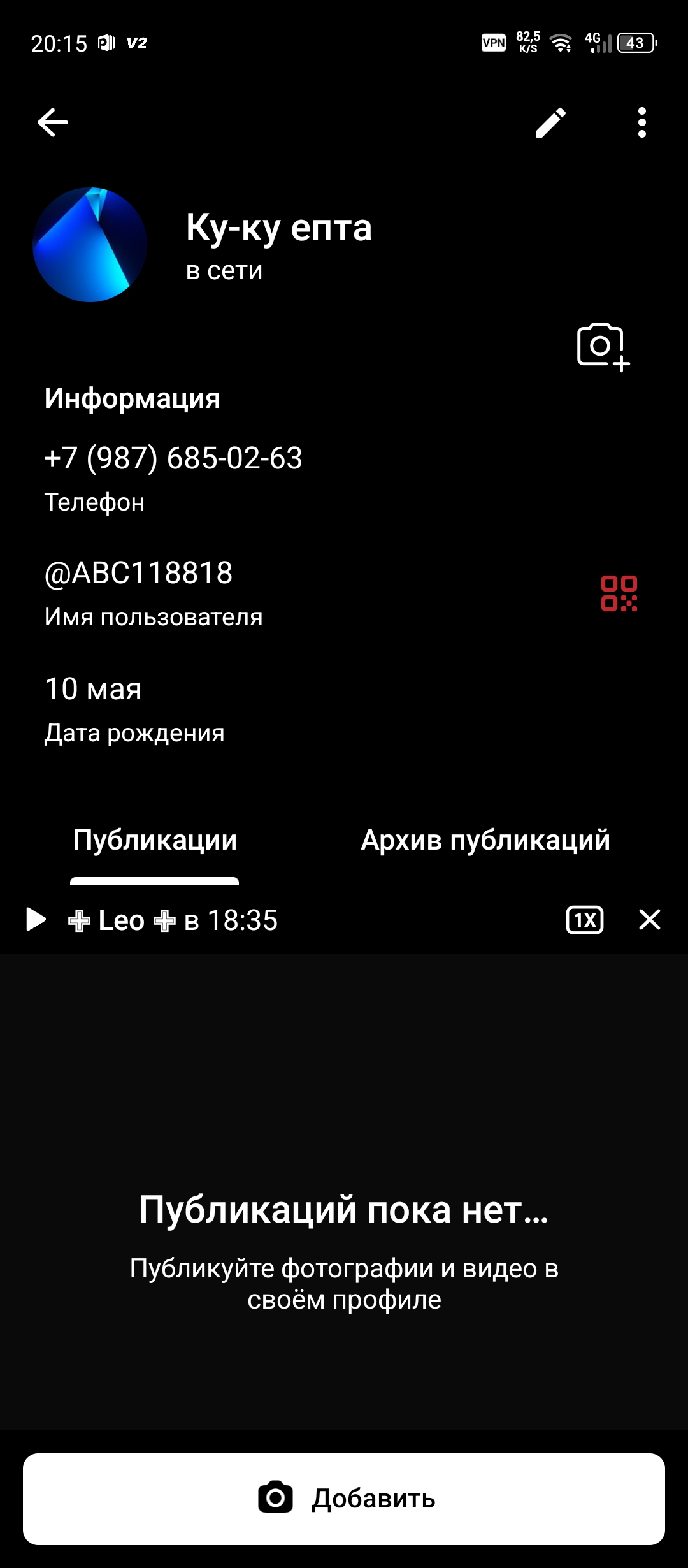Image resolution: width=688 pixels, height=1568 pixels.
Task: Go back using the arrow
Action: [52, 122]
